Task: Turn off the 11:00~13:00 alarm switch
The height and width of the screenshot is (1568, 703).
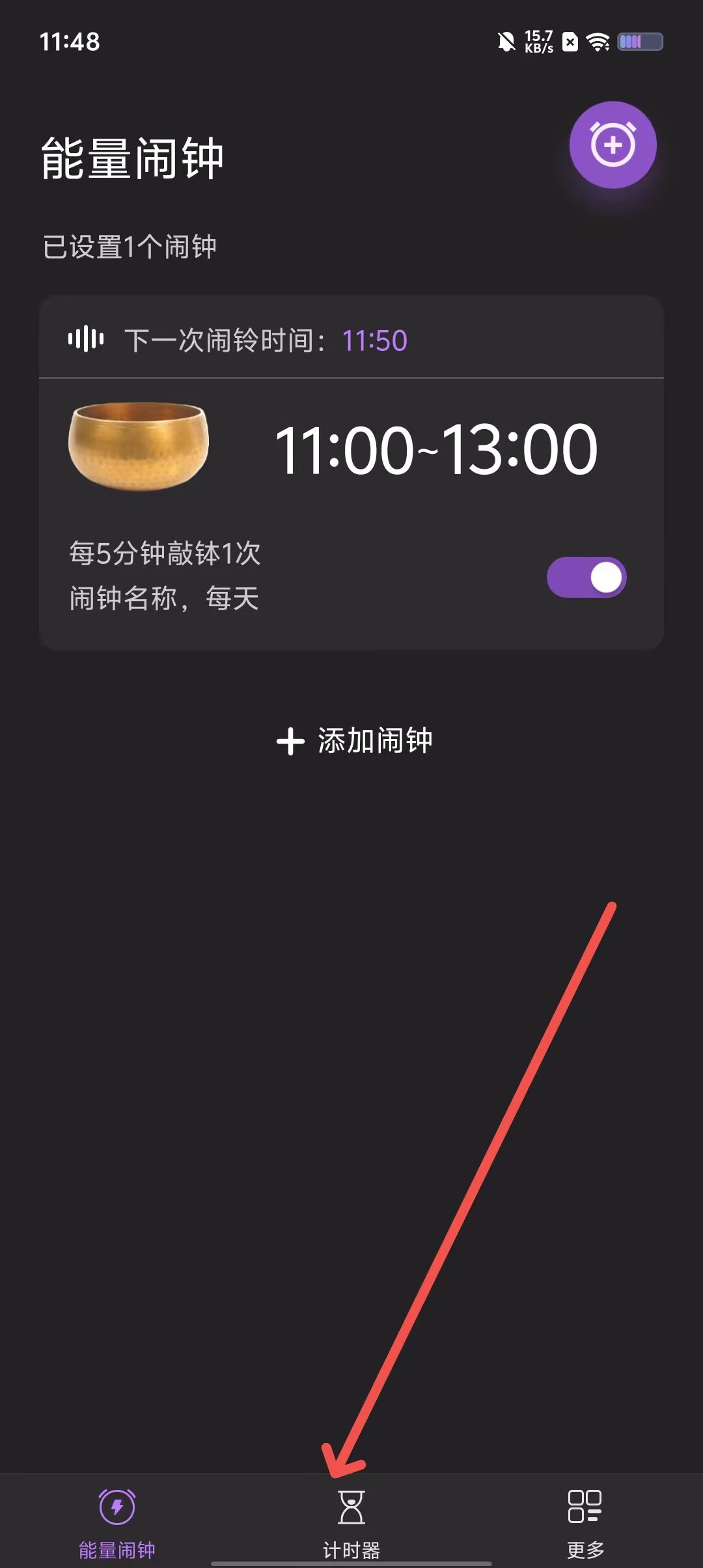Action: tap(586, 578)
